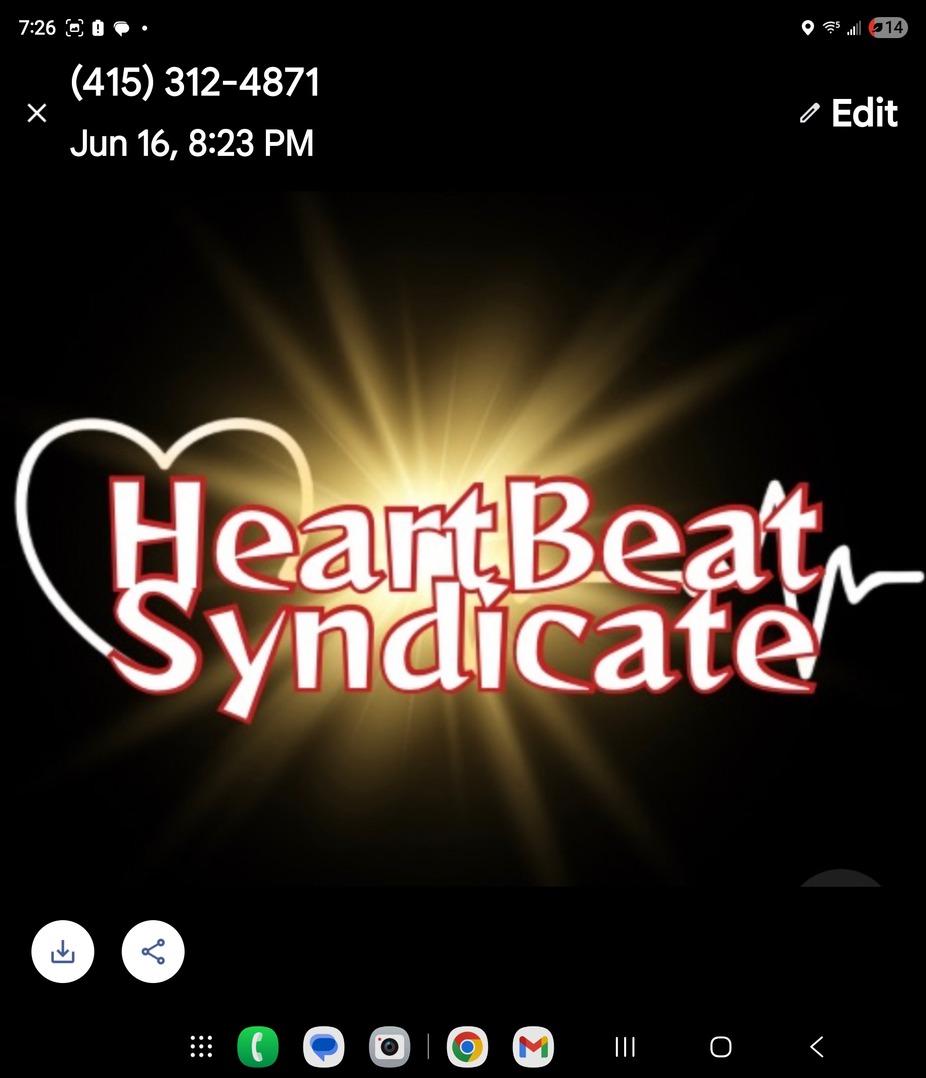The image size is (926, 1078).
Task: Tap the Wi-Fi status icon
Action: coord(832,27)
